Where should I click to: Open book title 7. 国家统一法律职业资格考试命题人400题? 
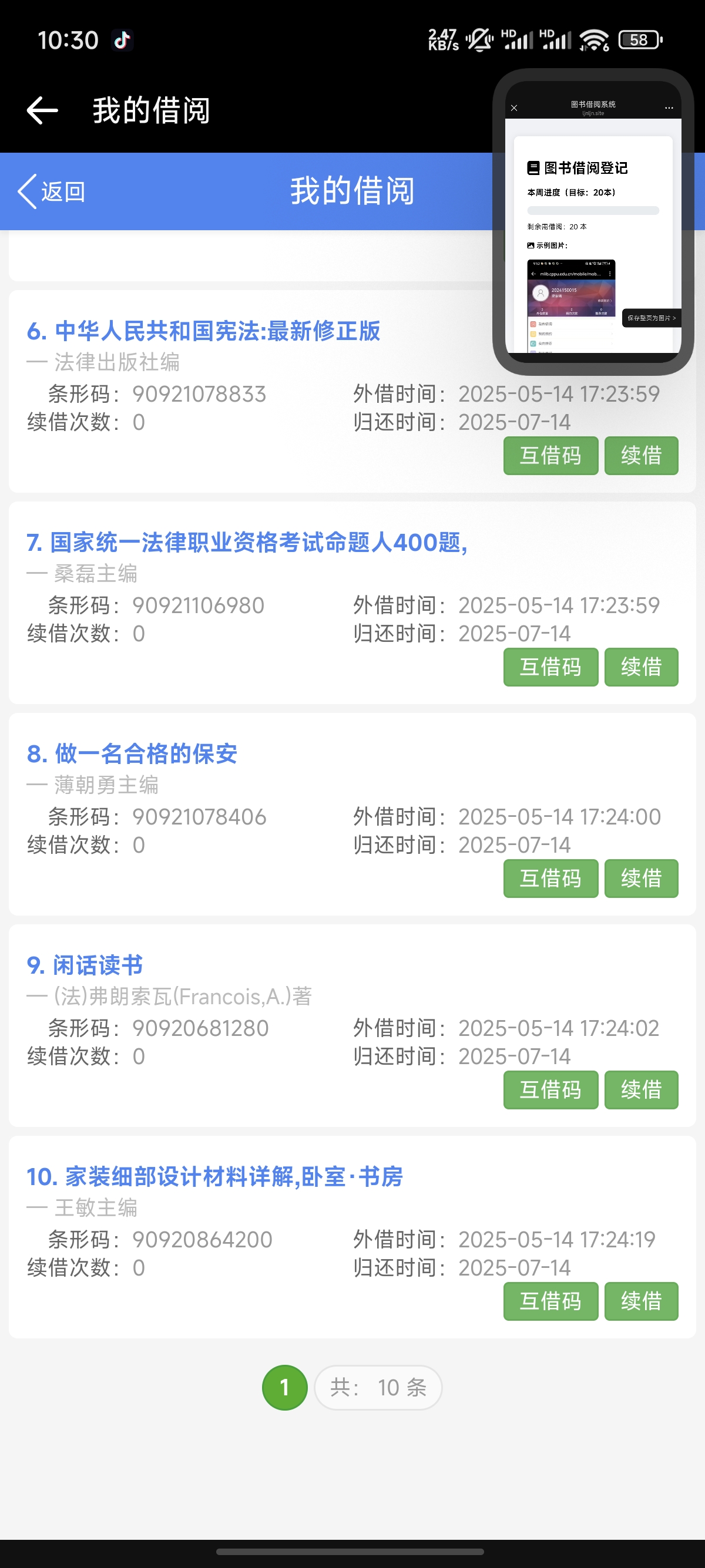tap(247, 543)
